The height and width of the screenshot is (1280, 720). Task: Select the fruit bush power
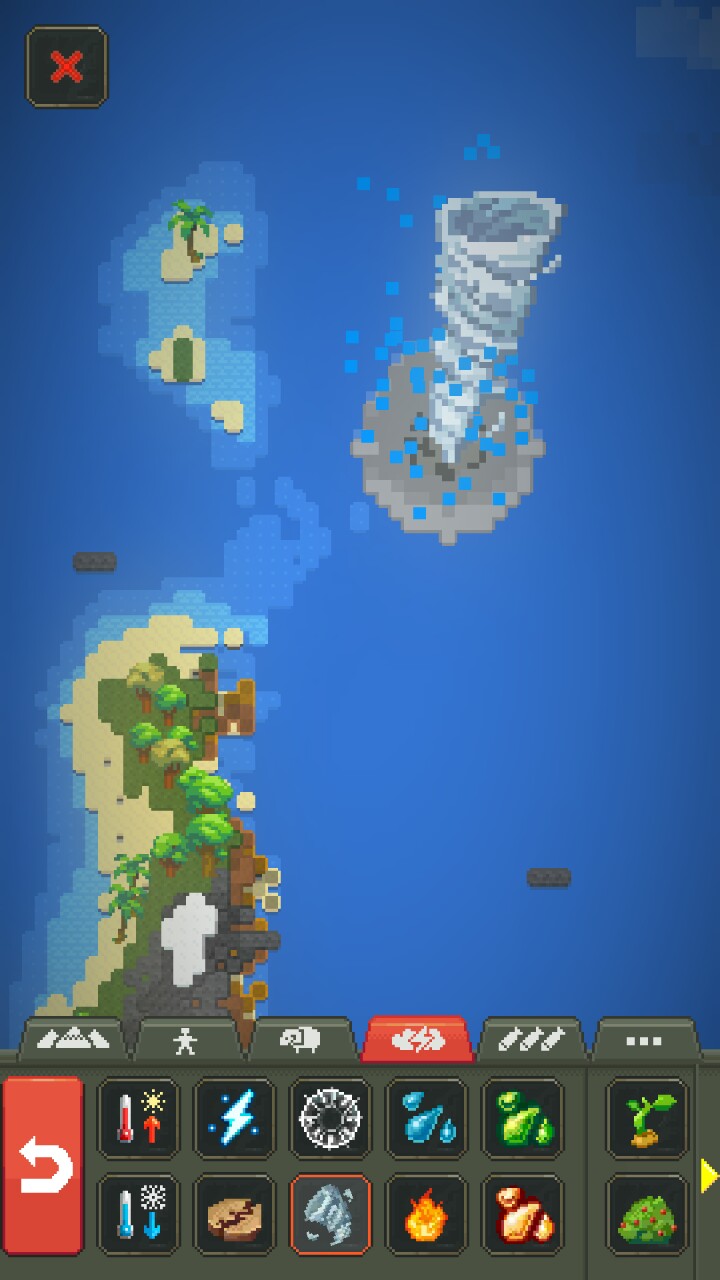[x=647, y=1214]
